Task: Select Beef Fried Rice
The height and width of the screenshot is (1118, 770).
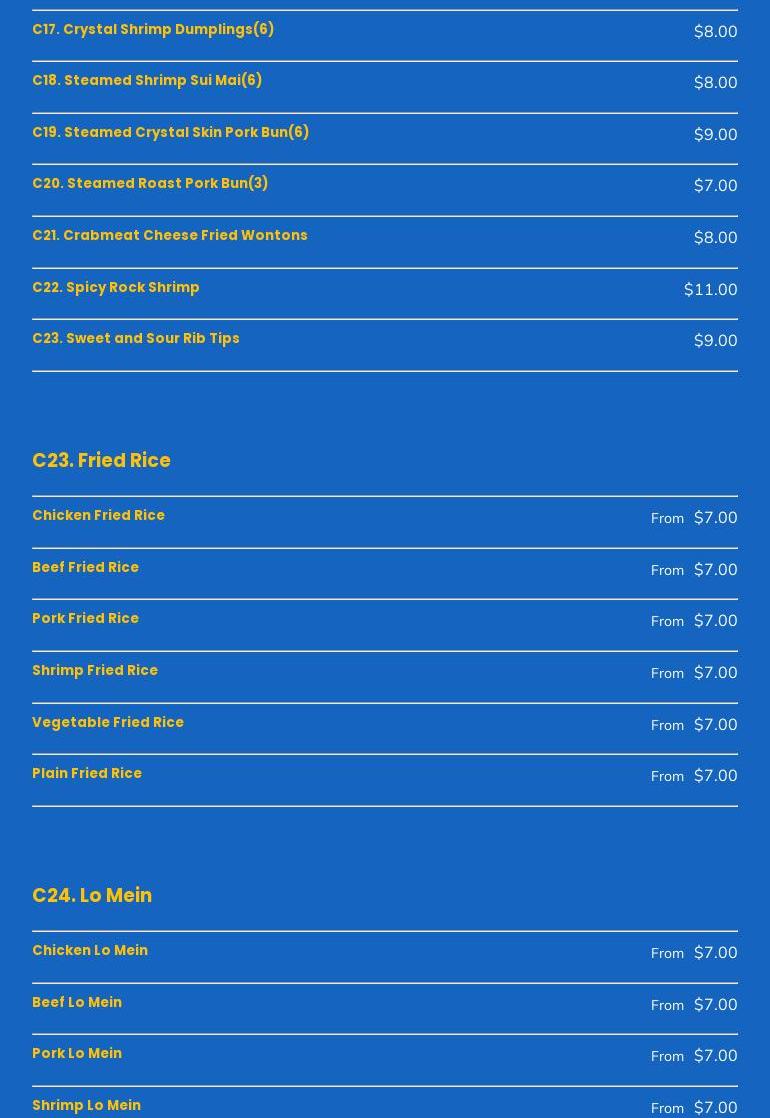Action: 85,568
